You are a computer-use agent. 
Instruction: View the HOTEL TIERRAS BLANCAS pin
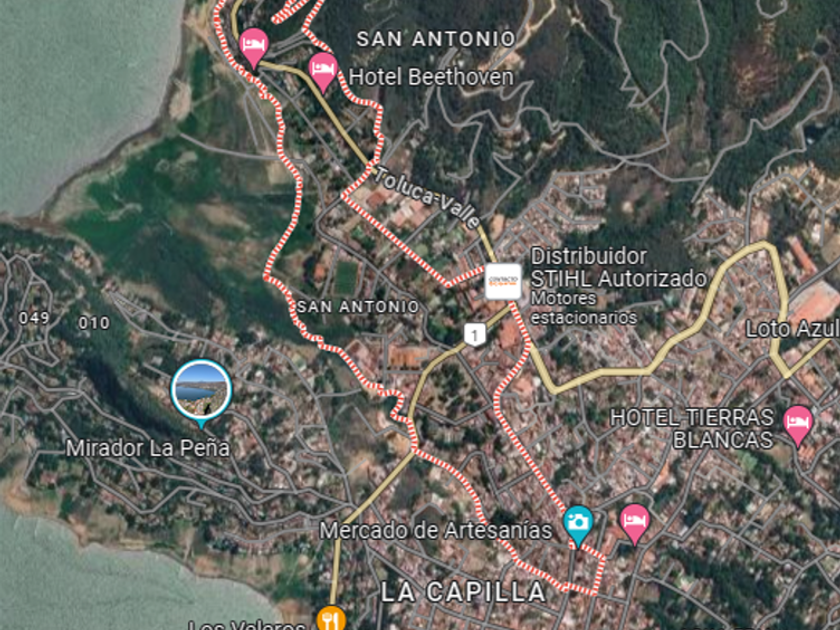797,422
